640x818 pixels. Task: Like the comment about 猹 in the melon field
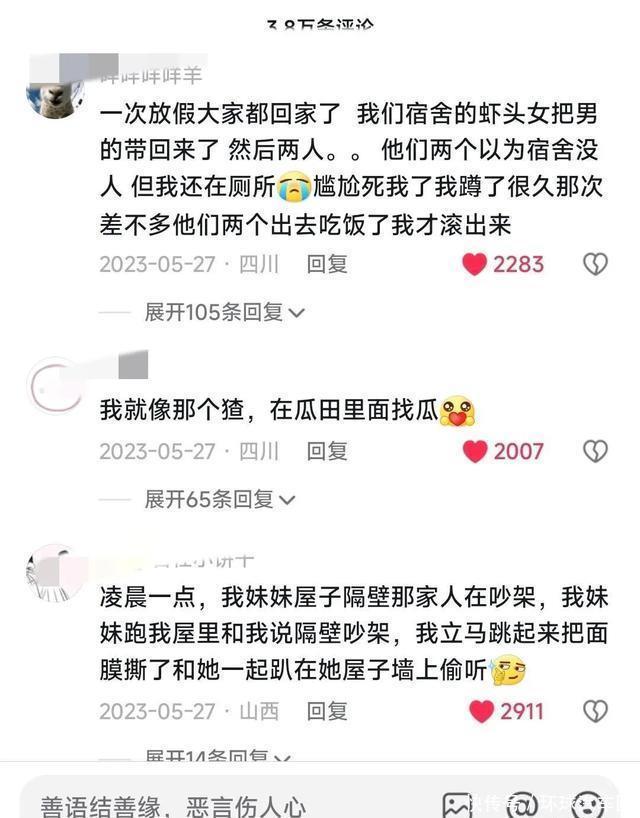(x=475, y=451)
